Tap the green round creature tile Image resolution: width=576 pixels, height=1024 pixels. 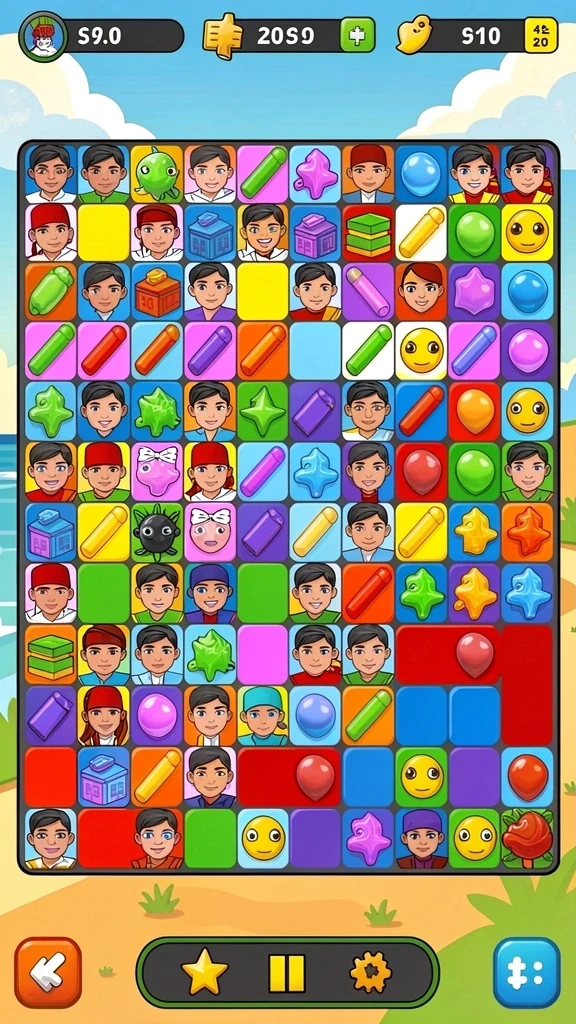point(157,174)
